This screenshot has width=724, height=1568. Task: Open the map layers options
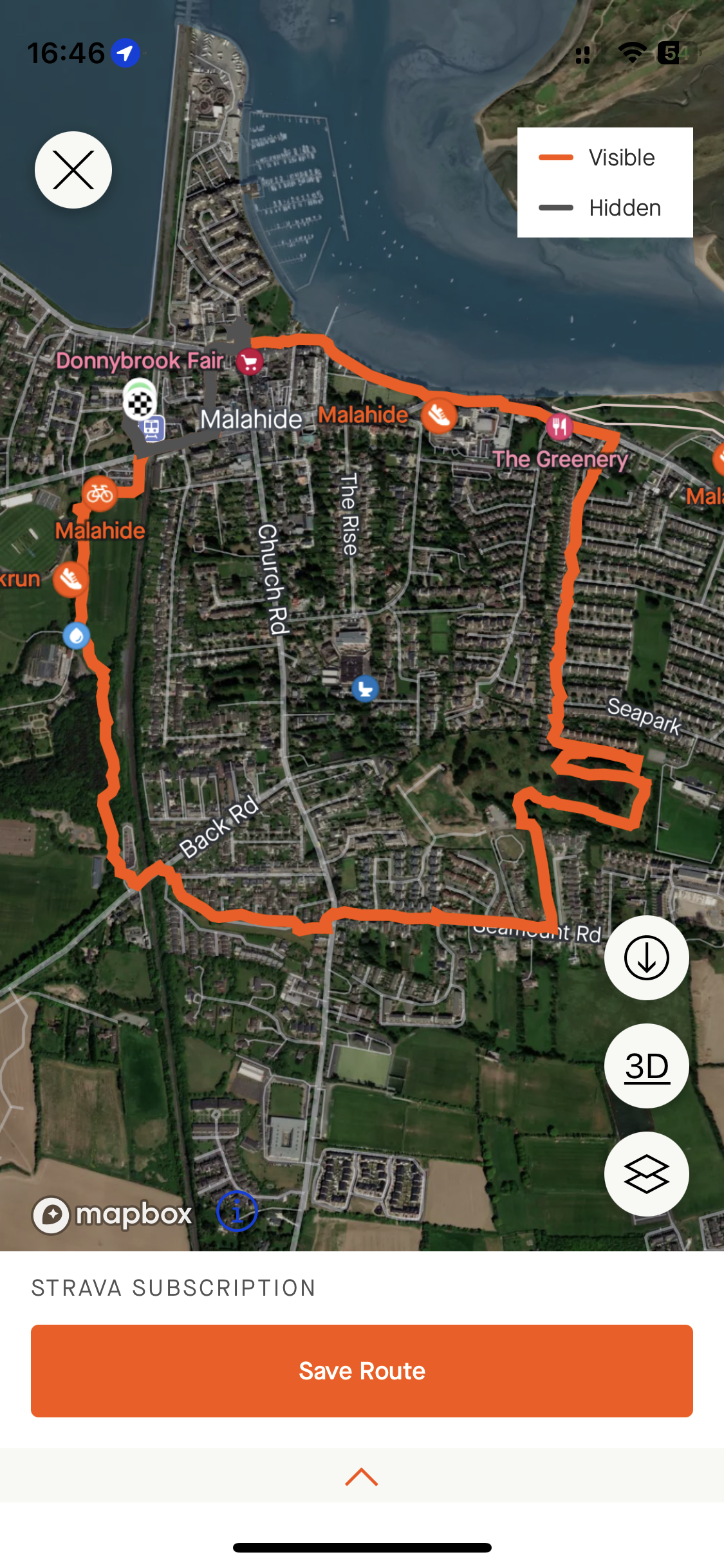point(646,1174)
